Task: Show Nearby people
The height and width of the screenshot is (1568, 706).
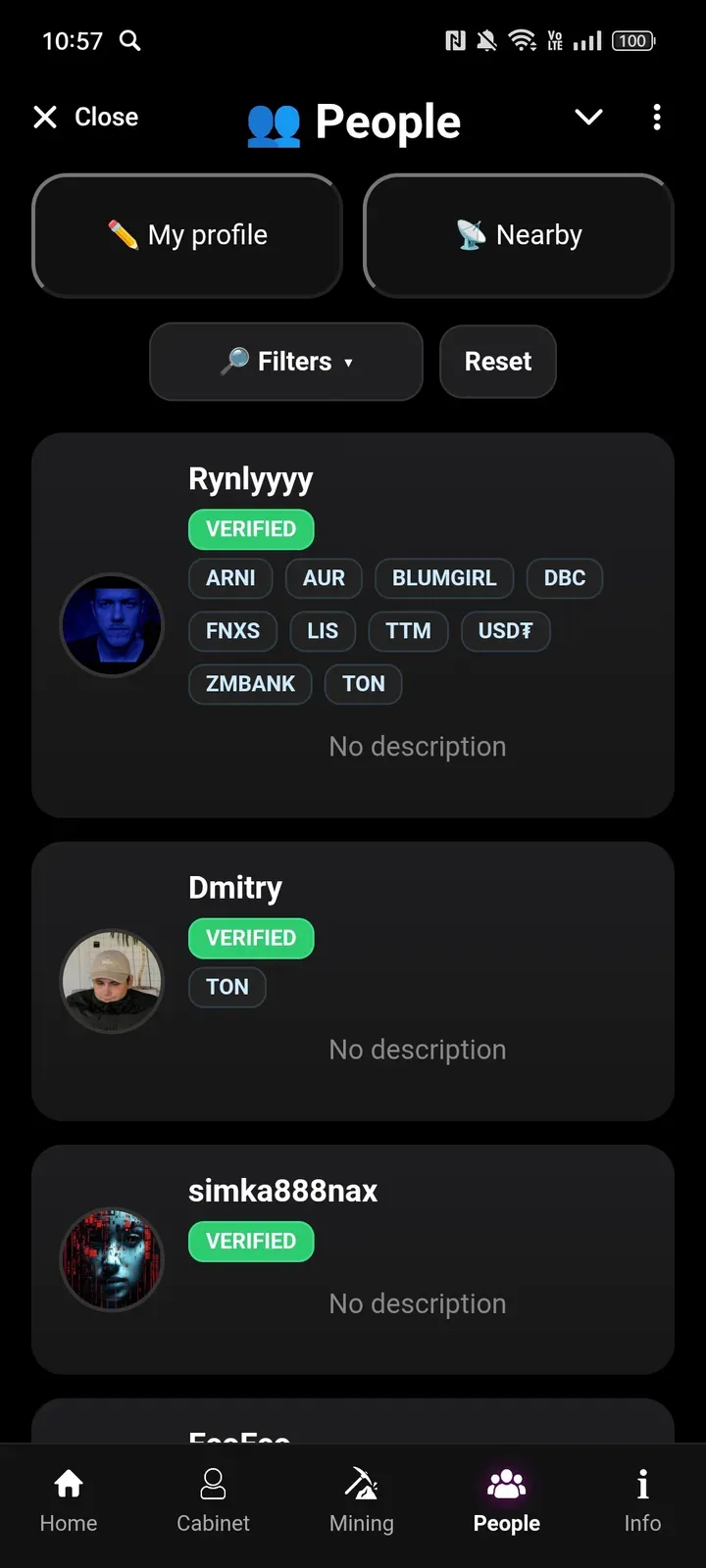Action: tap(519, 235)
